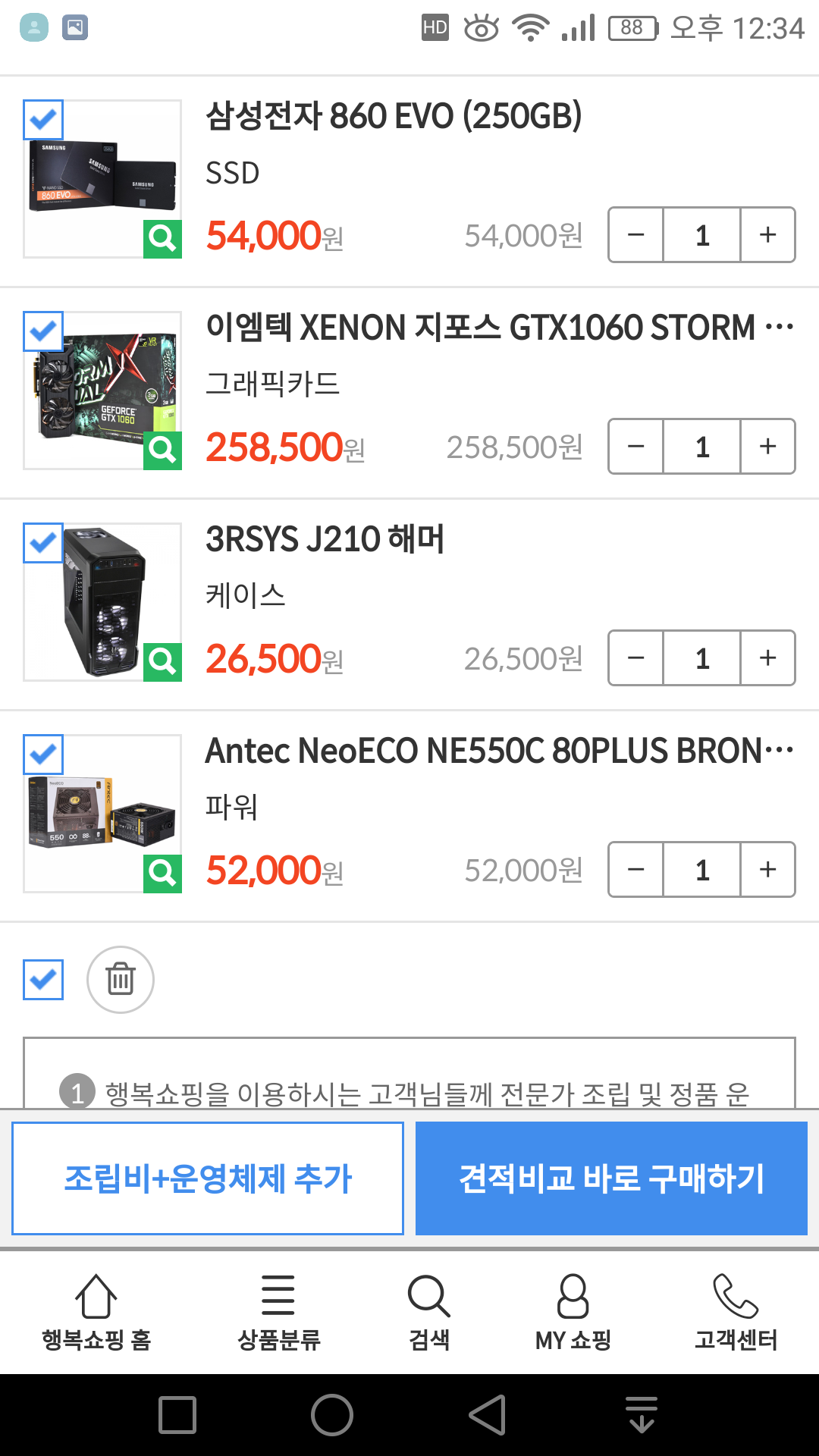Open the 고객센터 tab
This screenshot has height=1456, width=819.
736,1313
